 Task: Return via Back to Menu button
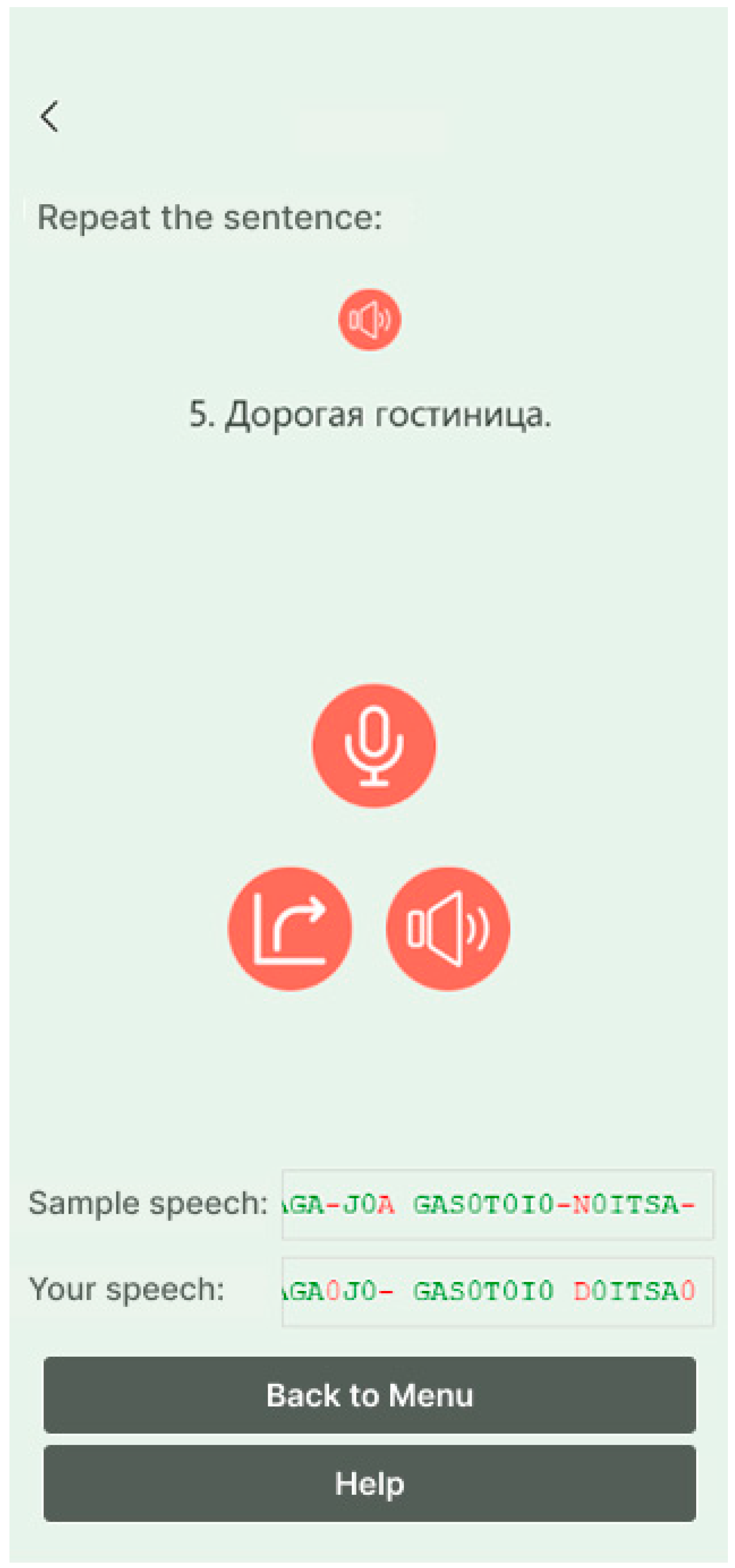point(369,1394)
